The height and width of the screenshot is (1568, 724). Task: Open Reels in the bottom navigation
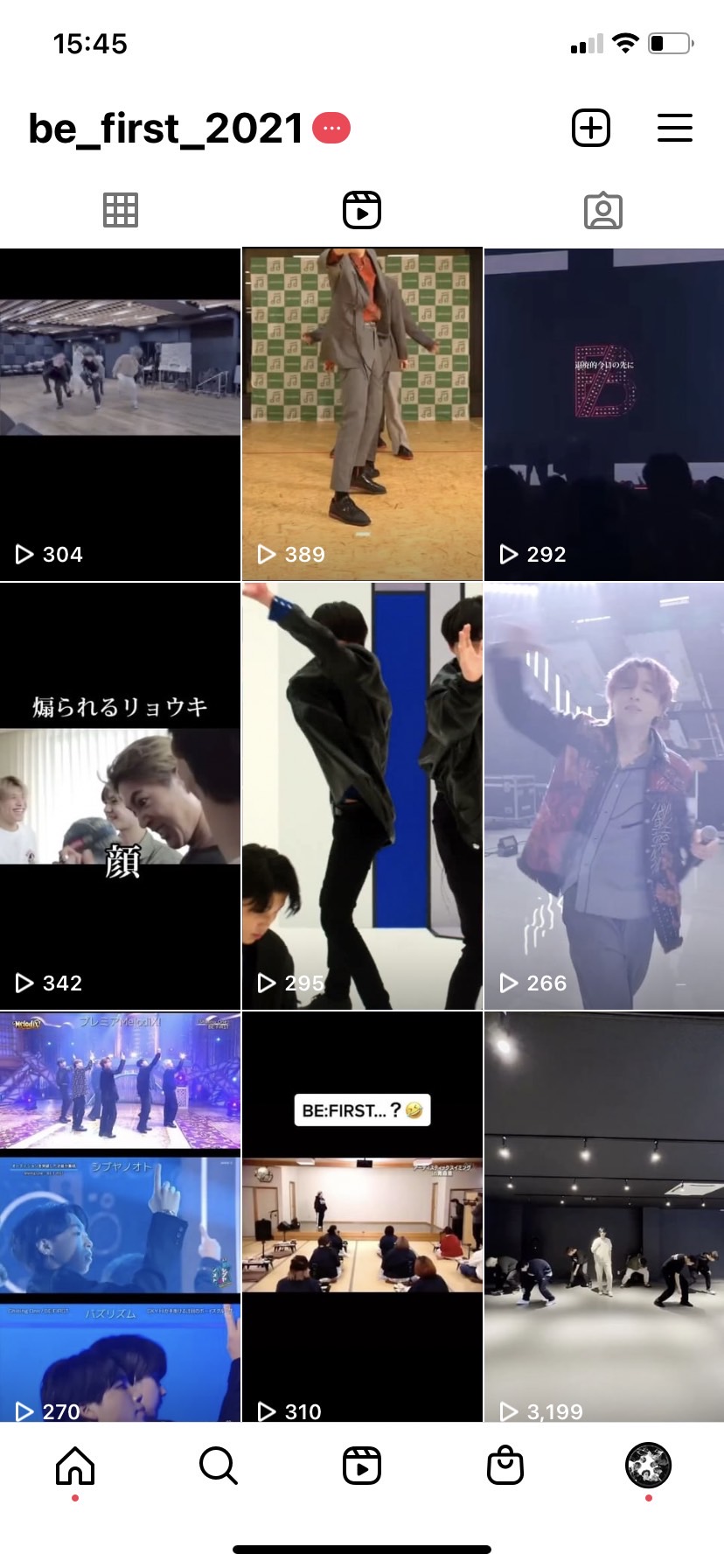point(362,1466)
